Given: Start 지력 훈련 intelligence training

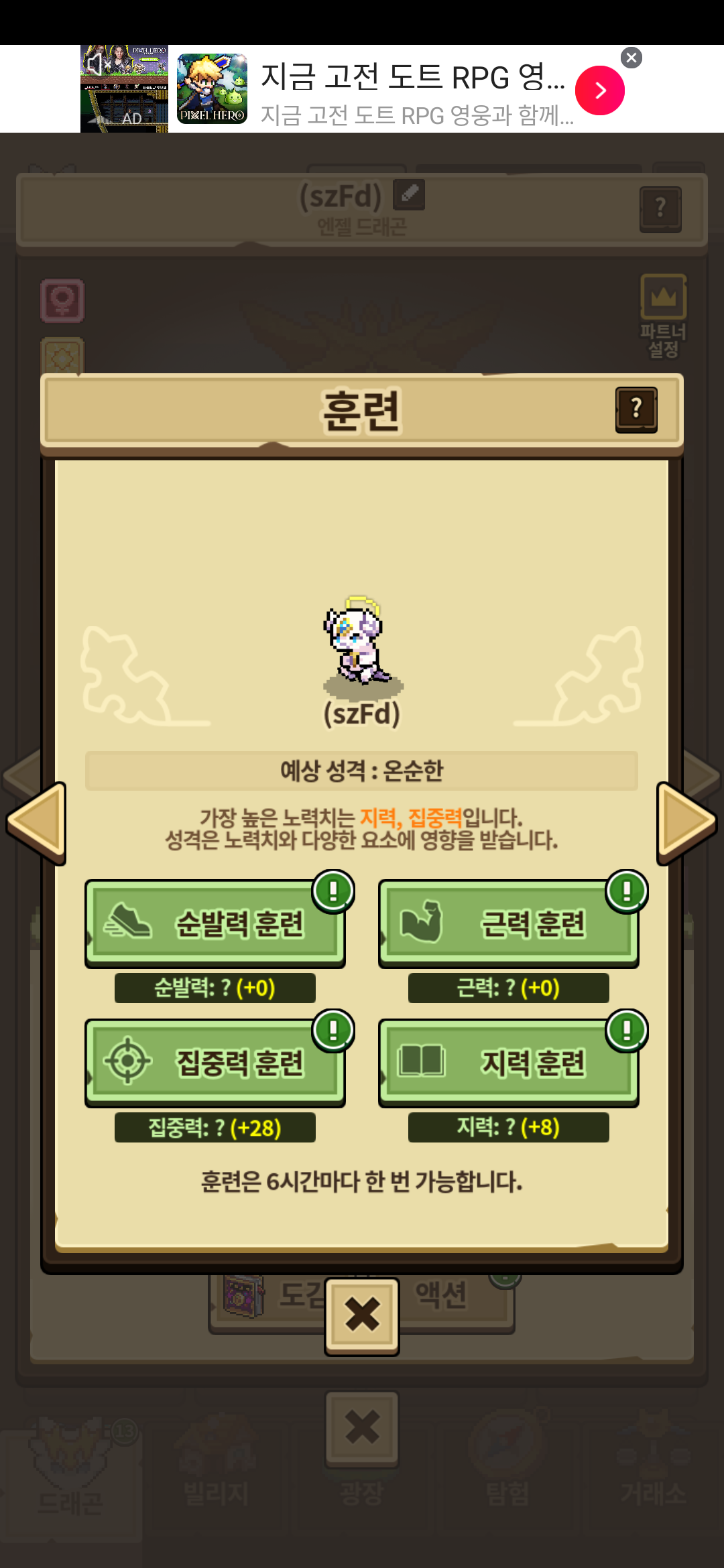Looking at the screenshot, I should (508, 1062).
